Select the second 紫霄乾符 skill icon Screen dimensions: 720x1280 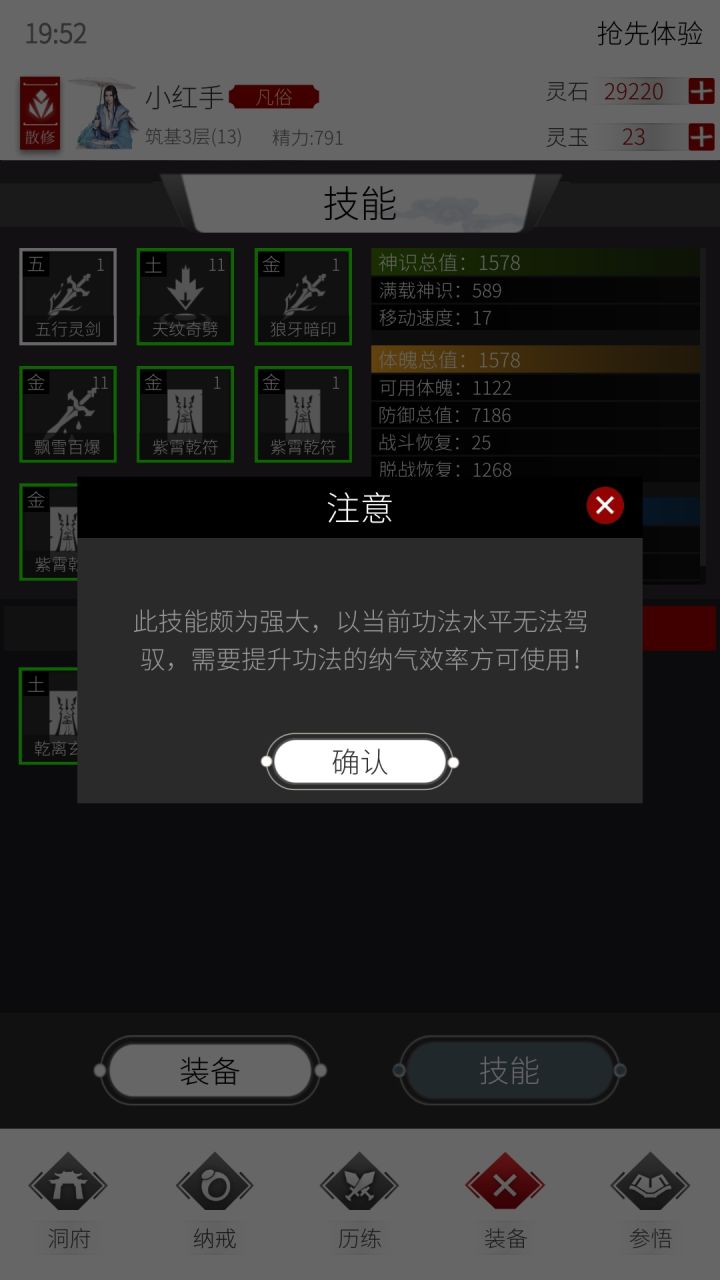coord(303,414)
